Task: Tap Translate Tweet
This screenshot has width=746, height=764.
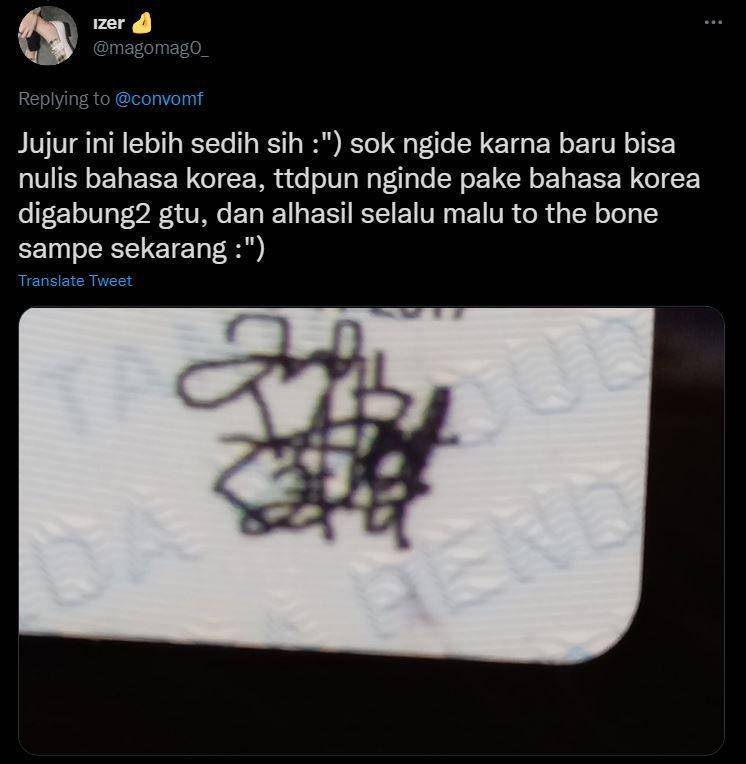Action: click(75, 281)
